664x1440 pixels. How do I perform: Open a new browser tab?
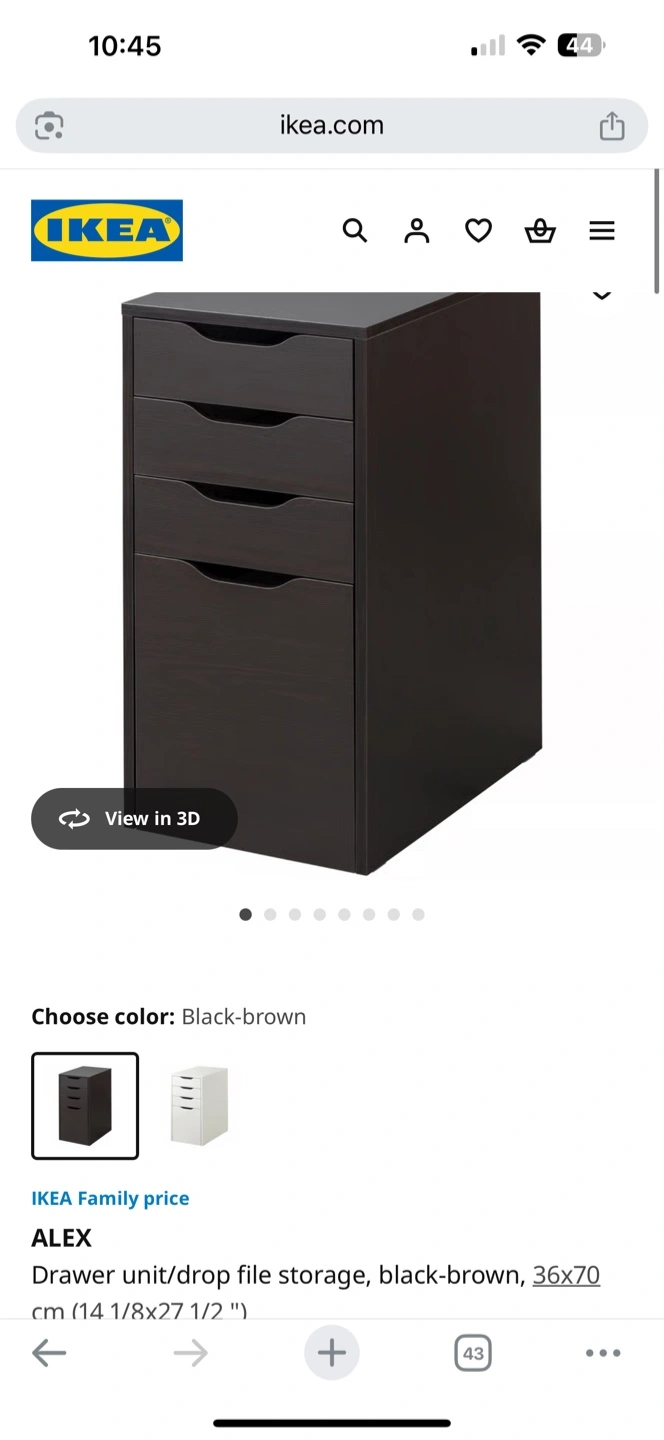coord(331,1353)
